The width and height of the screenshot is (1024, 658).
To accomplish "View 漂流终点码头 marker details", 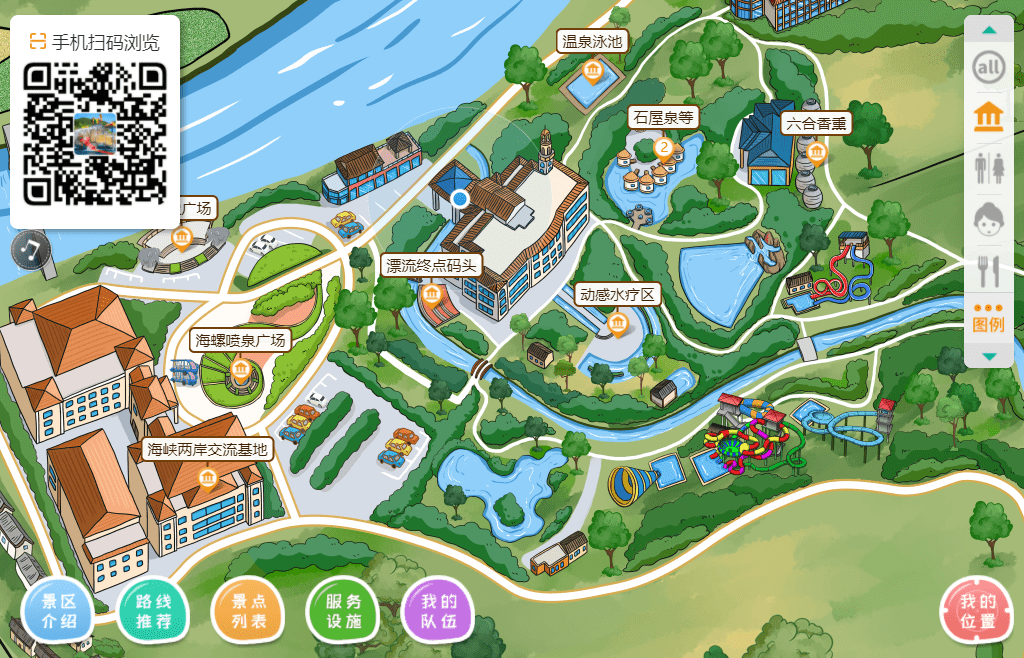I will (432, 294).
